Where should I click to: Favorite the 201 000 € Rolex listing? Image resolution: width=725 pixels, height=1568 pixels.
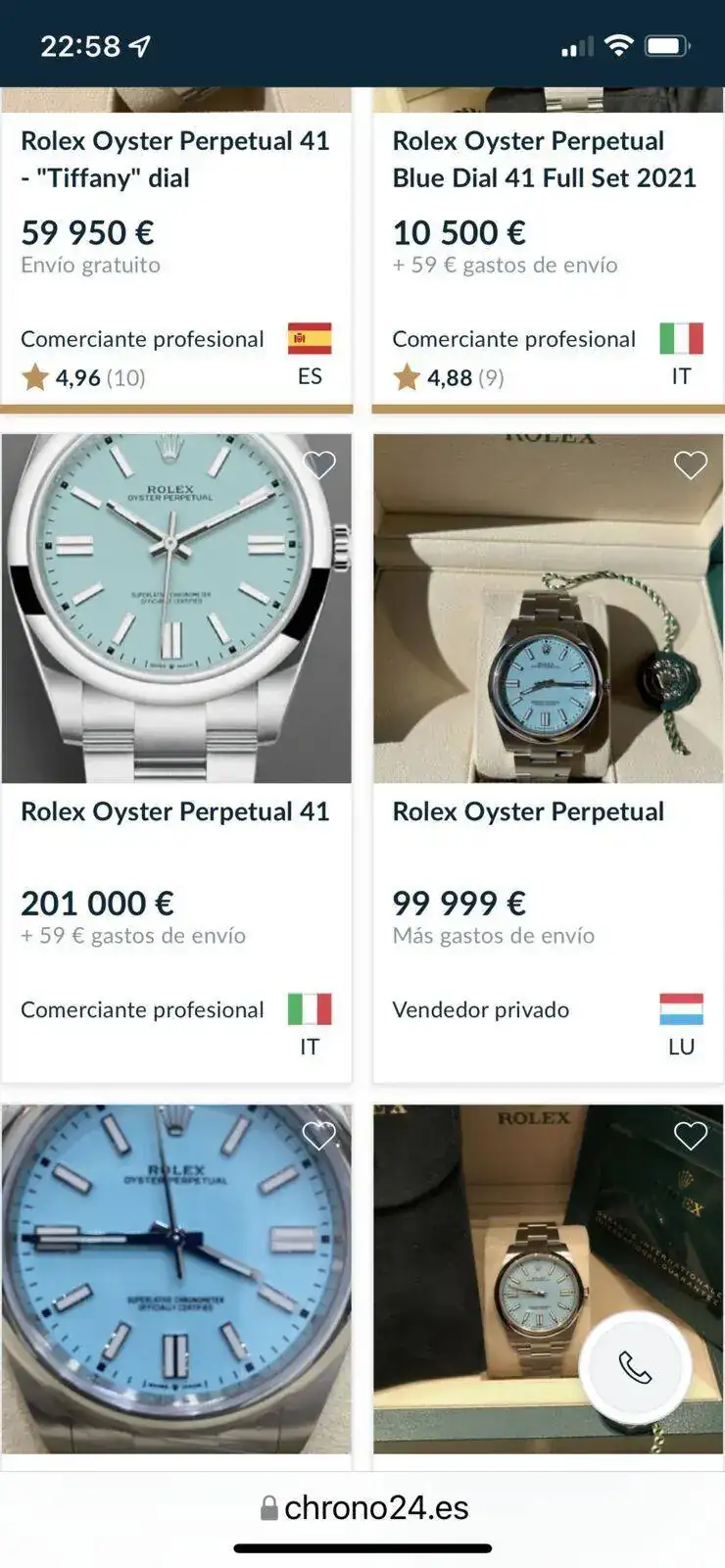319,465
